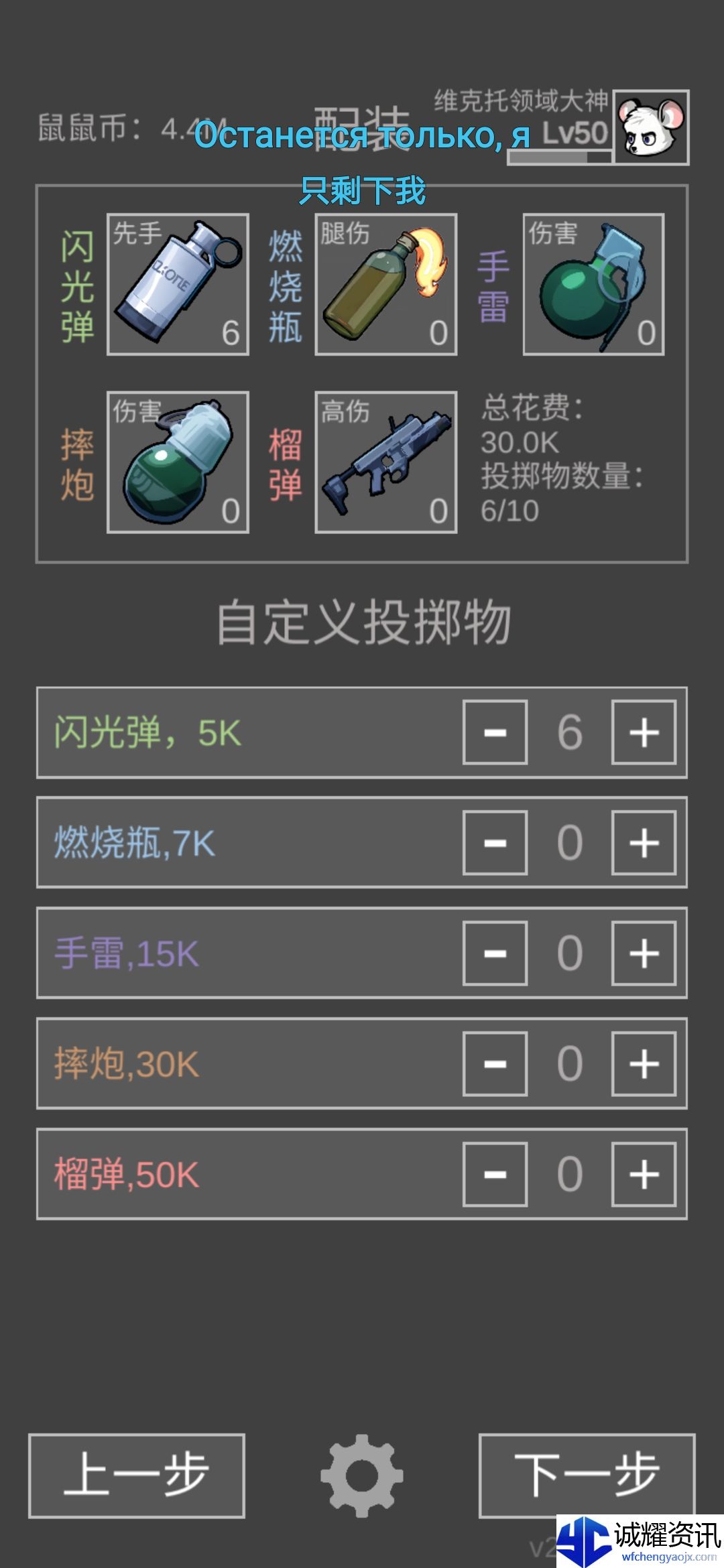
Task: Reduce 摔炮 count with minus button
Action: [495, 1063]
